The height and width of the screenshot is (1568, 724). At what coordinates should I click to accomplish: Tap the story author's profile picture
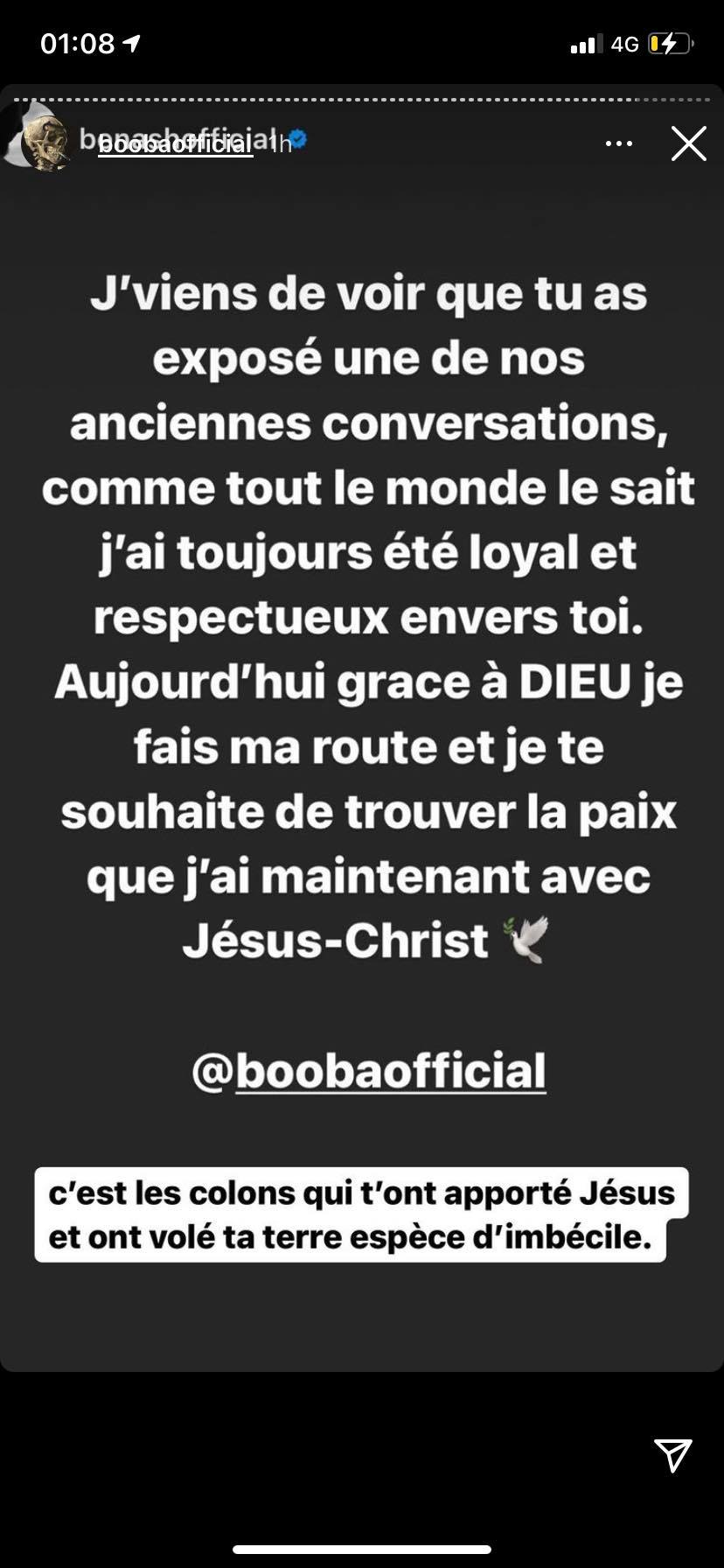pyautogui.click(x=44, y=142)
